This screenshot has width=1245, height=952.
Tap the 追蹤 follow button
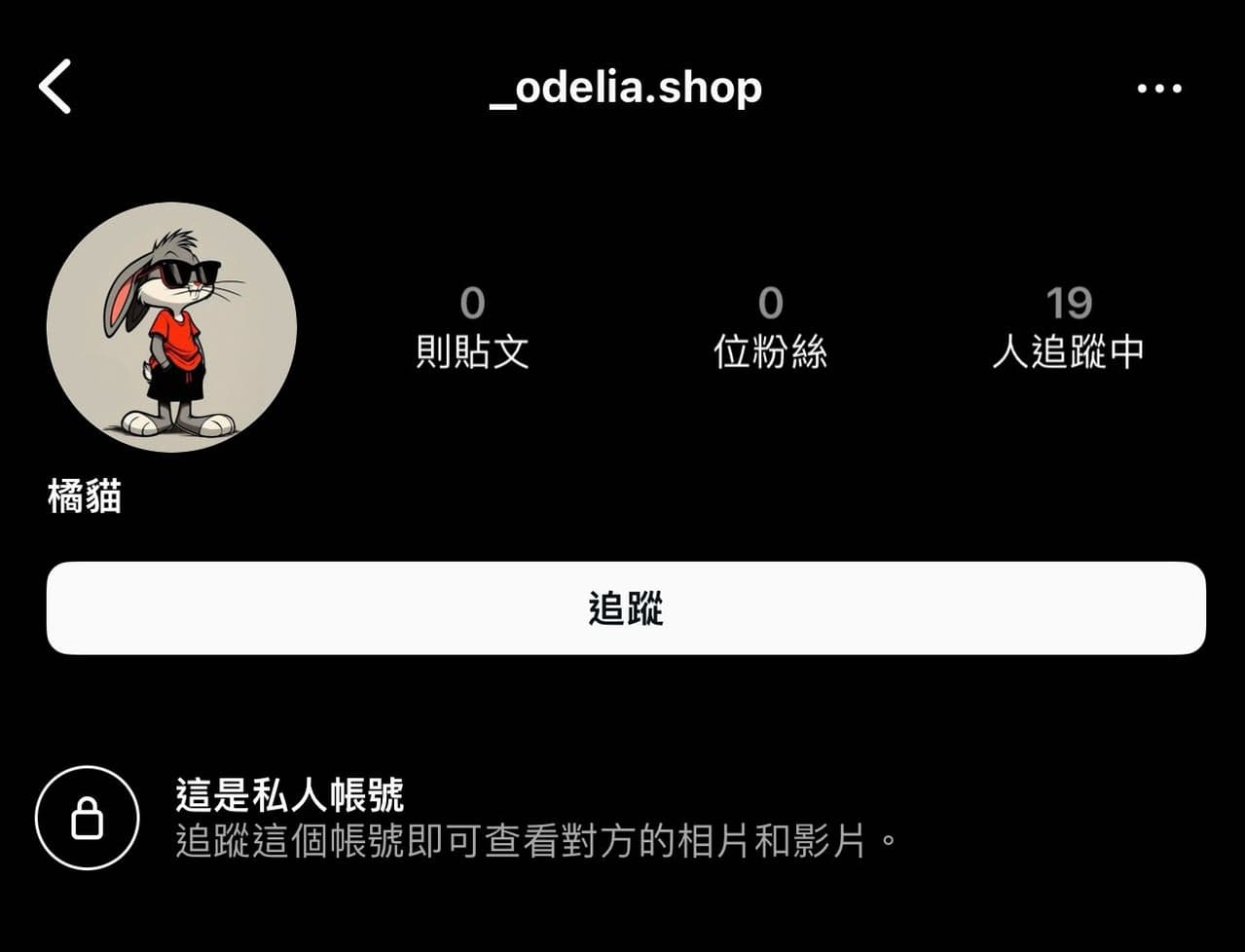(x=625, y=608)
